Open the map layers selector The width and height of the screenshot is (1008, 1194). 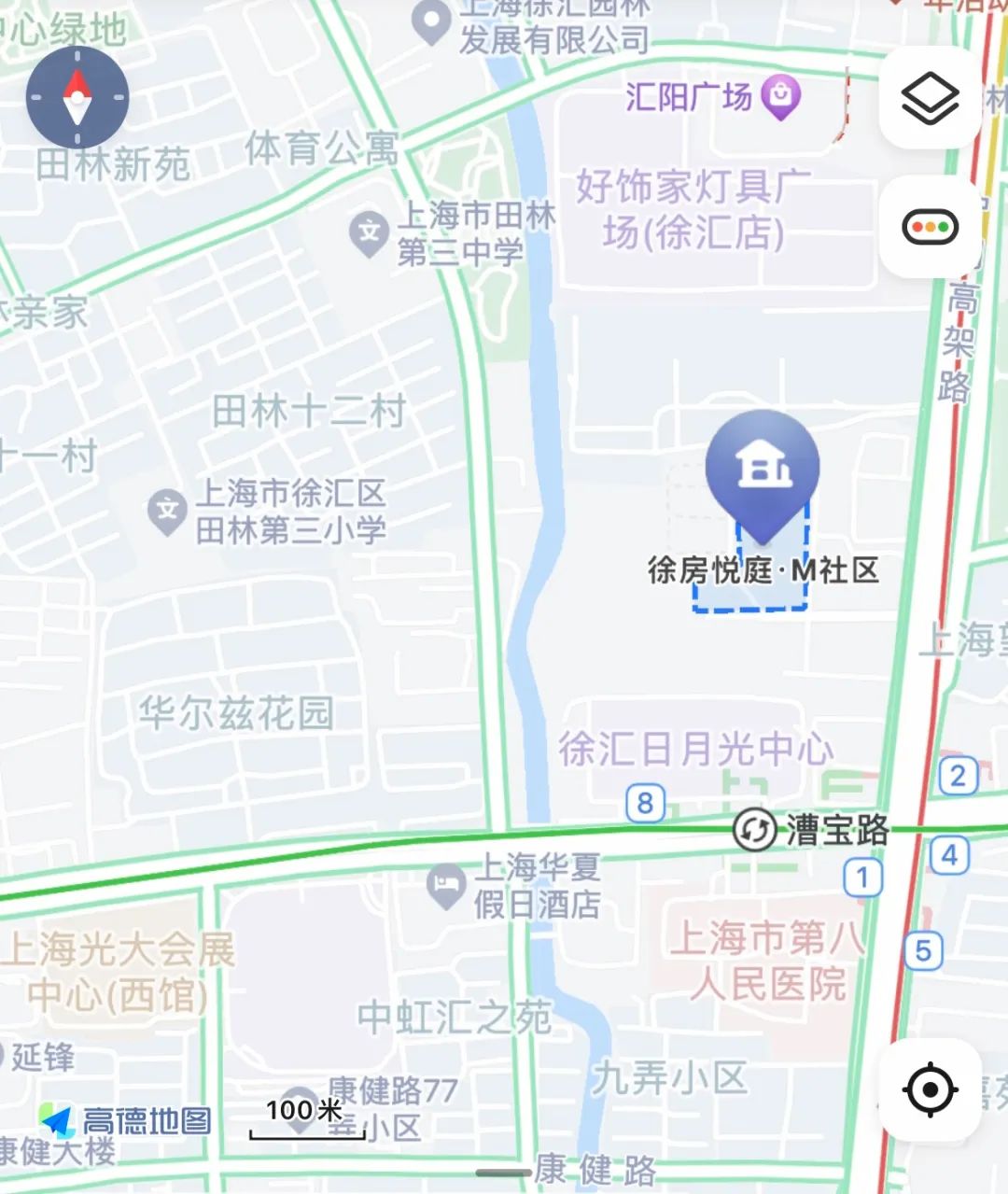tap(930, 98)
